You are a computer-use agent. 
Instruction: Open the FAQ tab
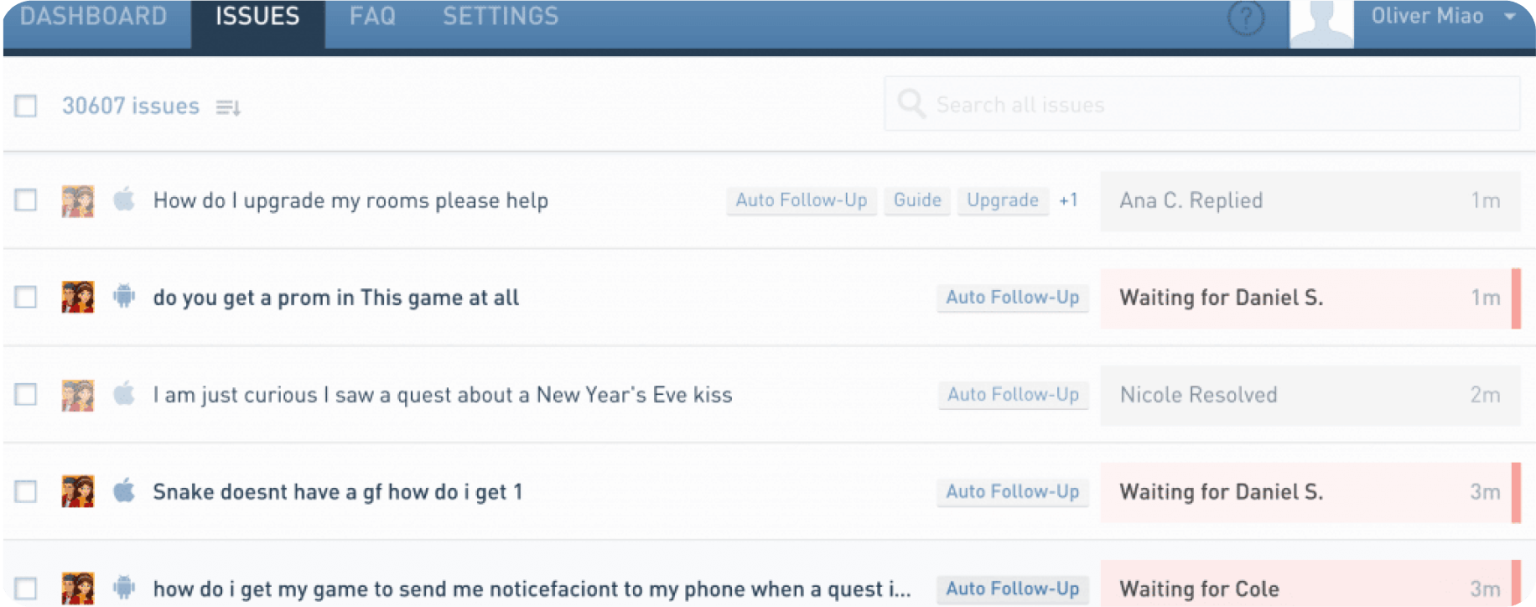372,17
